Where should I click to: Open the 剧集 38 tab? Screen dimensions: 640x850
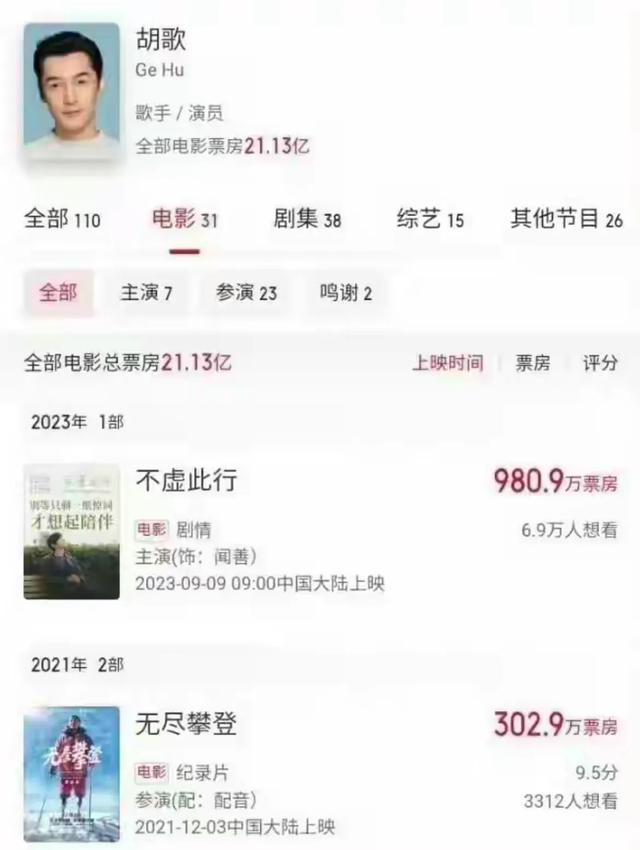click(306, 220)
